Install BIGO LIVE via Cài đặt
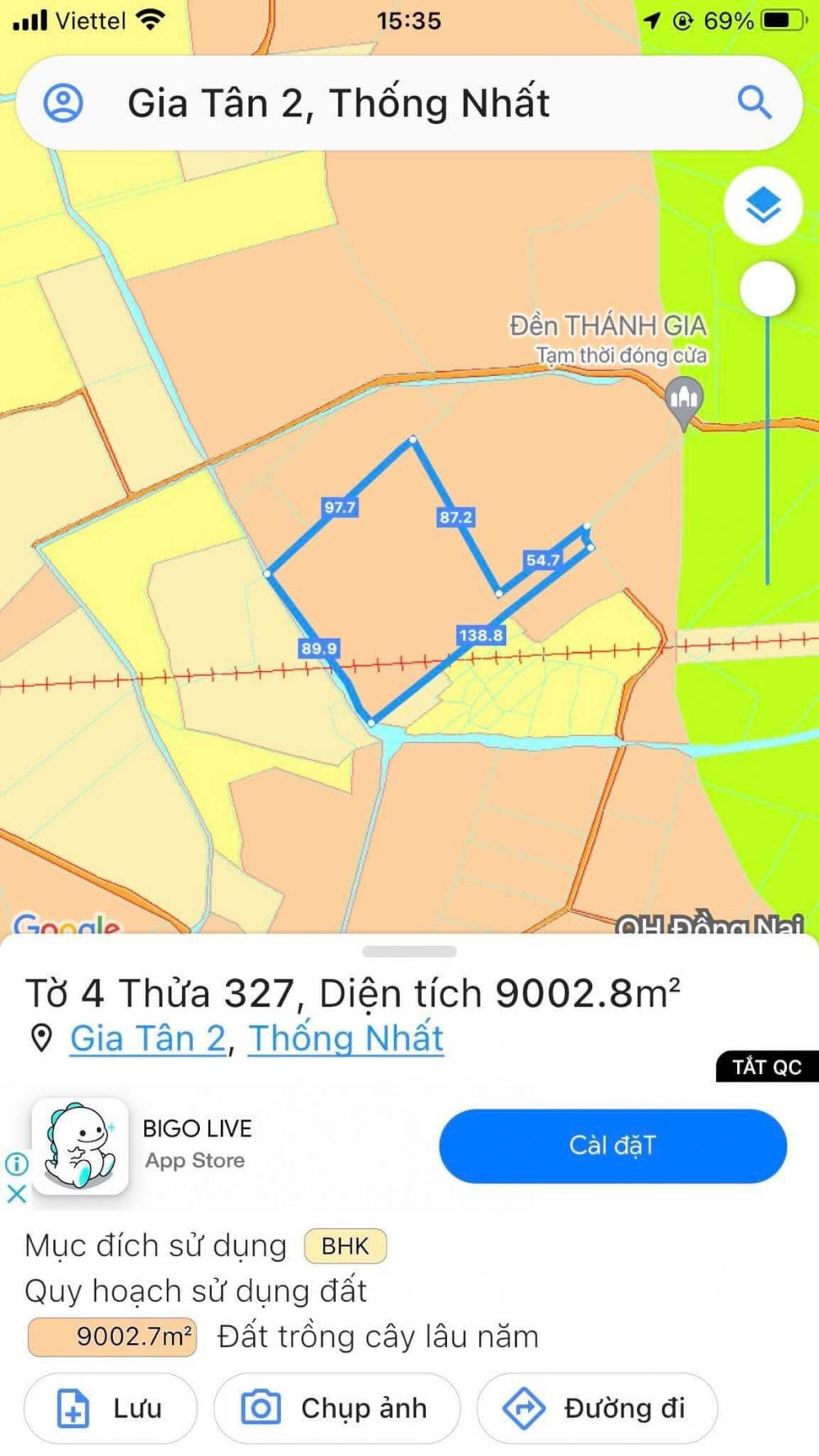819x1456 pixels. click(x=613, y=1145)
